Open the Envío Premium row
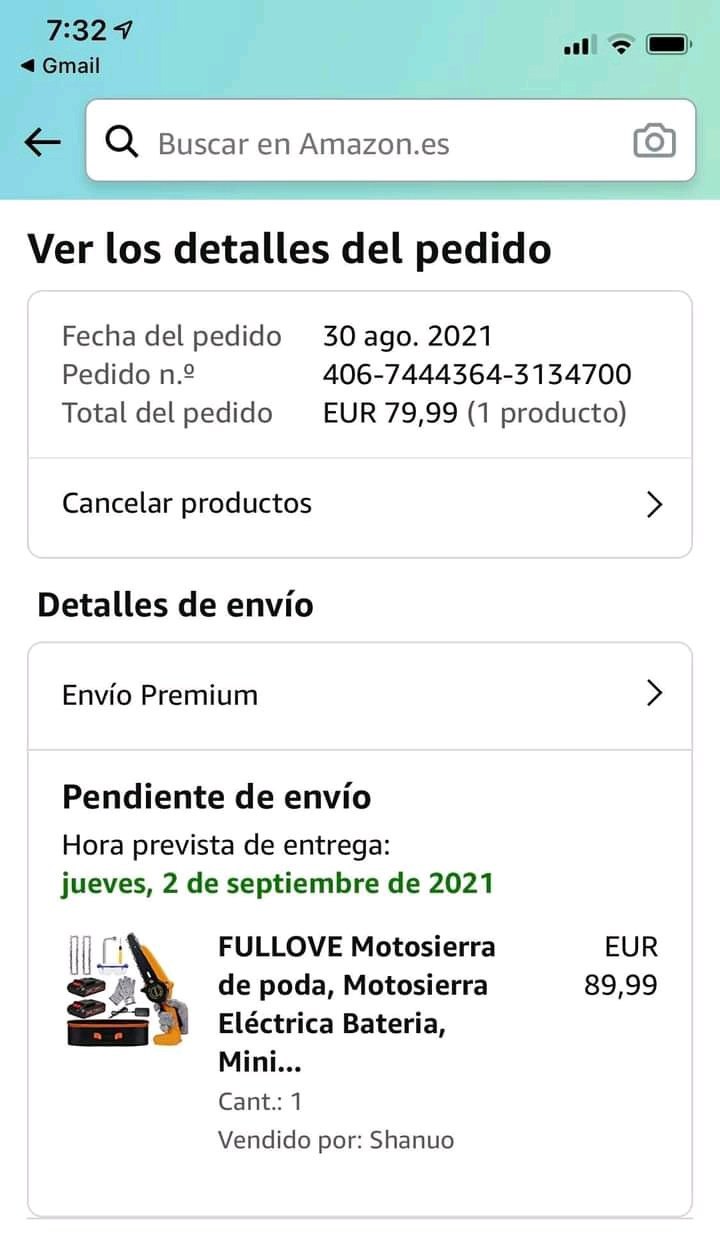Viewport: 720px width, 1245px height. pyautogui.click(x=360, y=695)
